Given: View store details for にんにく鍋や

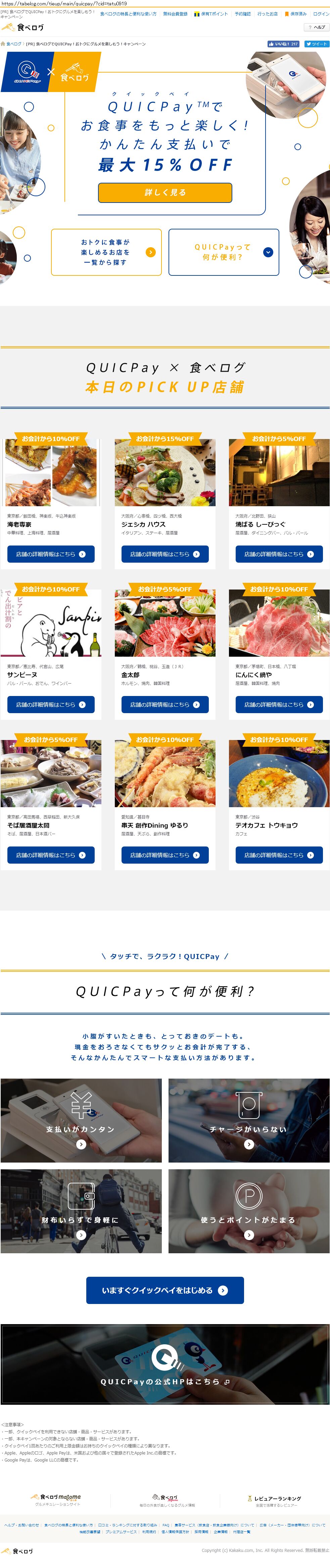Looking at the screenshot, I should click(279, 704).
